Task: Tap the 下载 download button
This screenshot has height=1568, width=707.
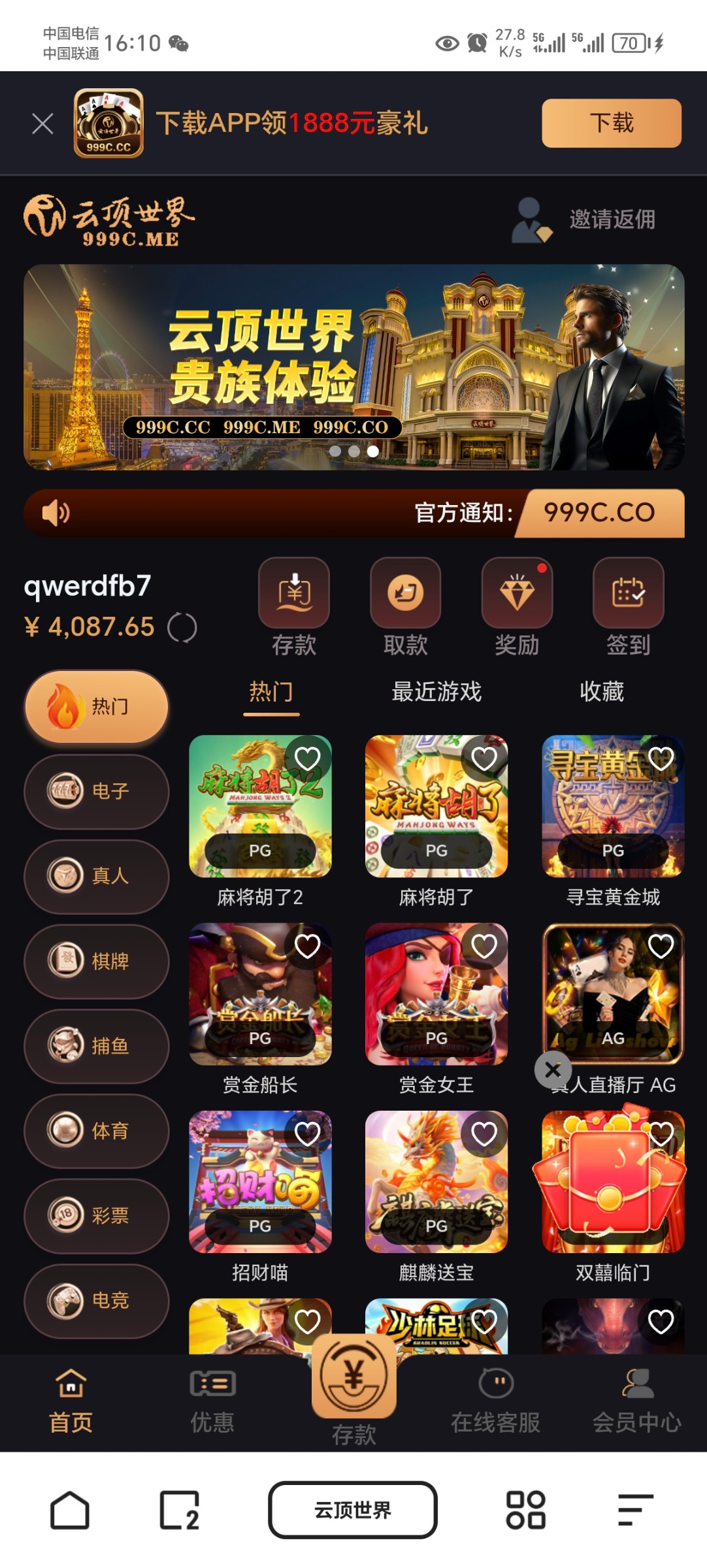Action: 611,123
